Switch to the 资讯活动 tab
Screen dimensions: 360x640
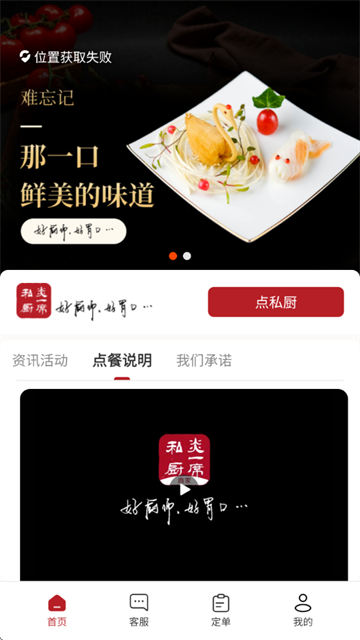point(40,361)
